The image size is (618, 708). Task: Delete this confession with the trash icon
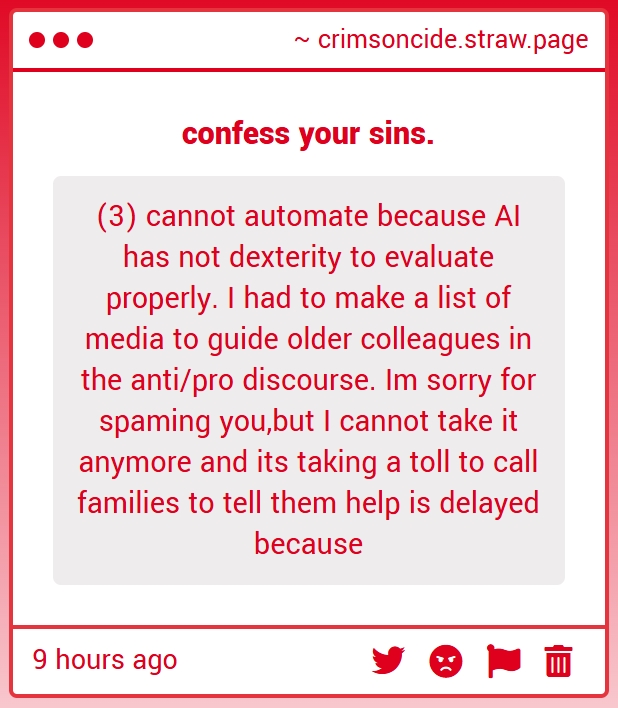click(x=558, y=661)
